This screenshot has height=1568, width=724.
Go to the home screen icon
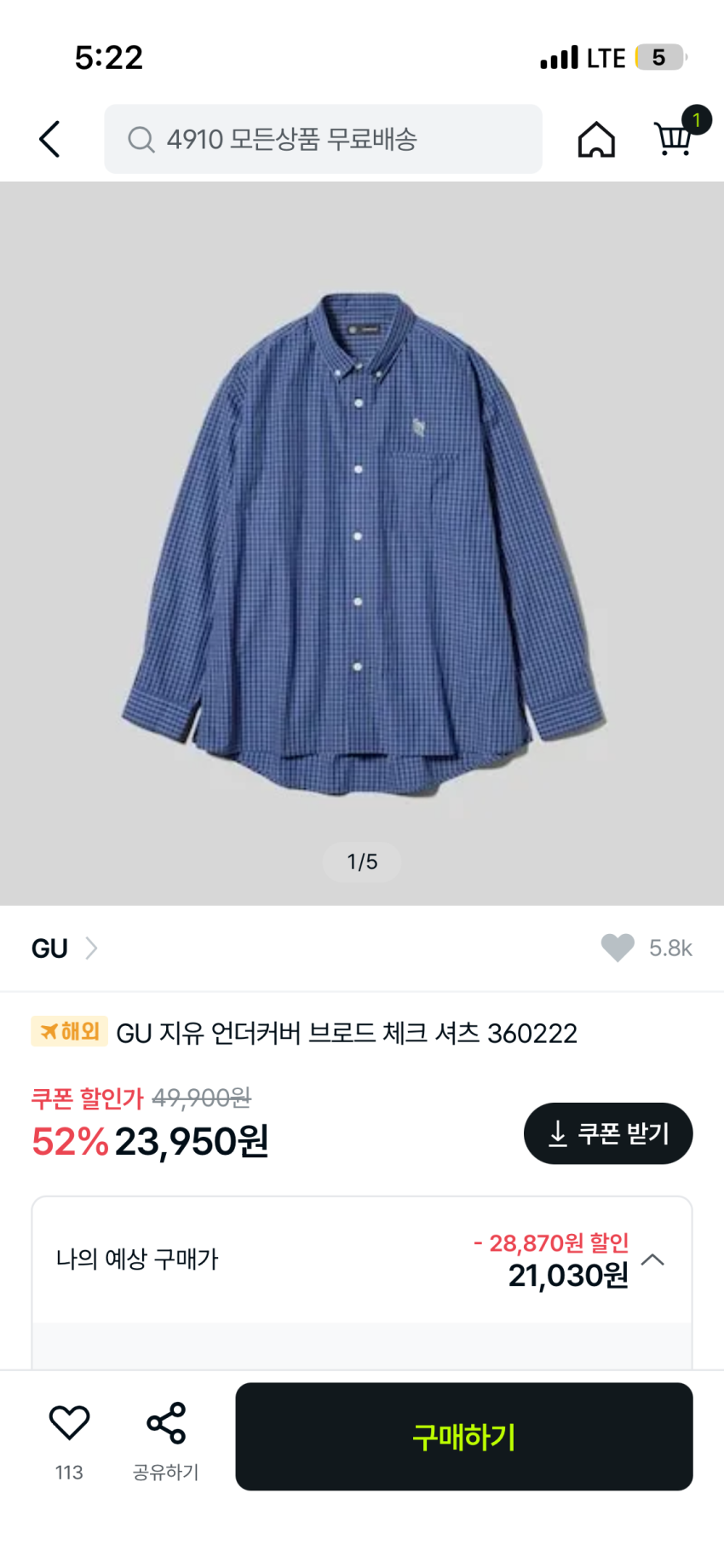click(x=596, y=139)
